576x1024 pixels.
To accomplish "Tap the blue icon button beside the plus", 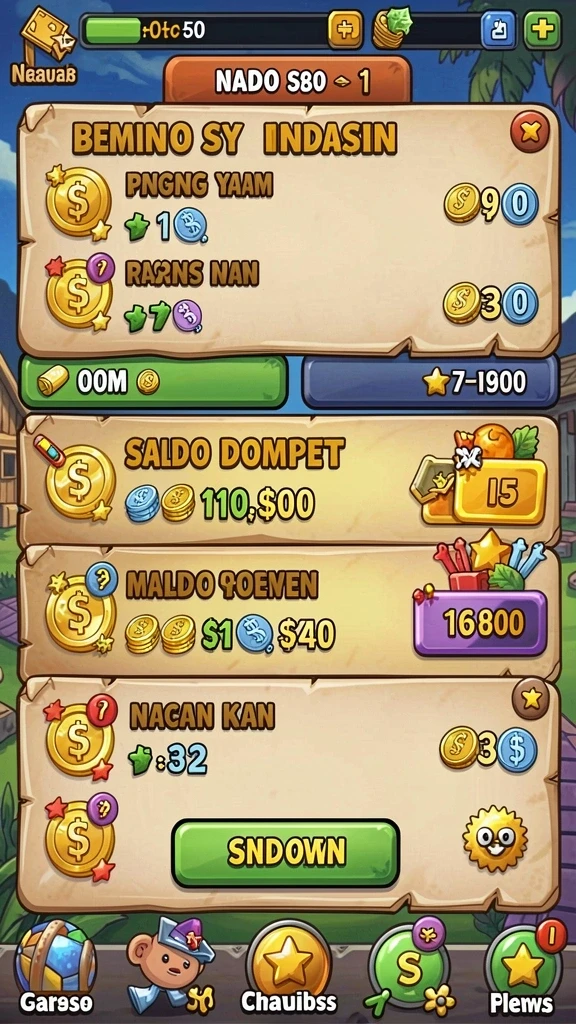I will point(498,30).
